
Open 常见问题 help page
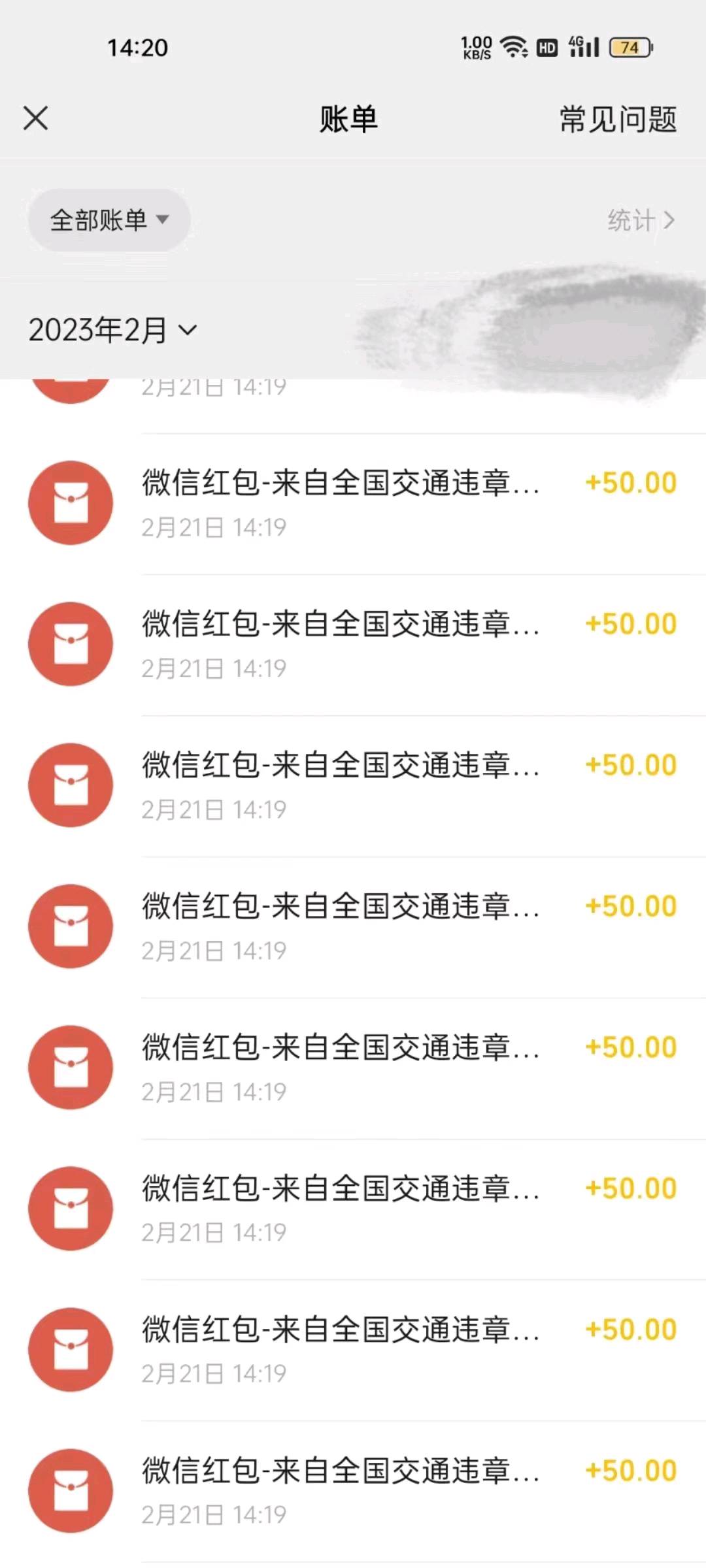pyautogui.click(x=618, y=120)
